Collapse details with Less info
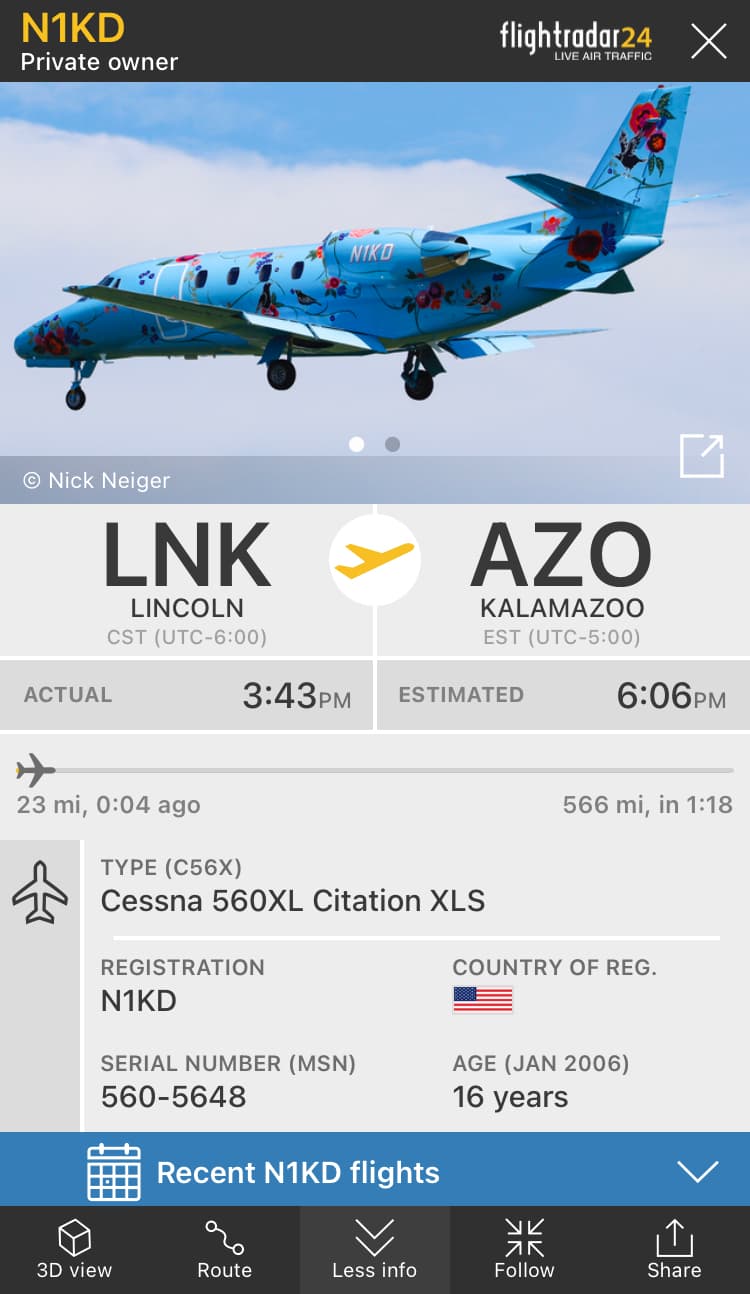The width and height of the screenshot is (750, 1294). point(374,1250)
